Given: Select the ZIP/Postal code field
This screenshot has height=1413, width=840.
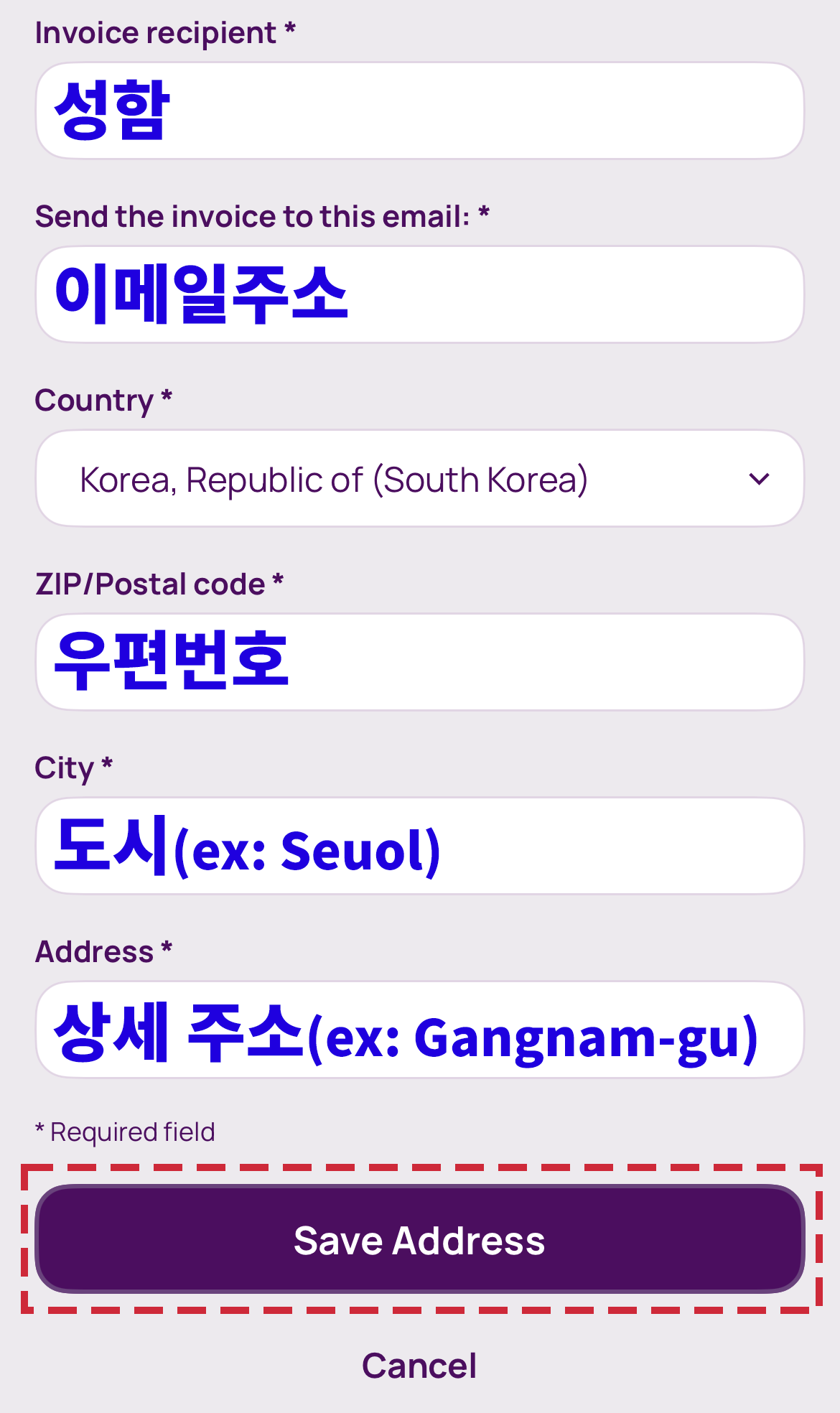Looking at the screenshot, I should (419, 662).
